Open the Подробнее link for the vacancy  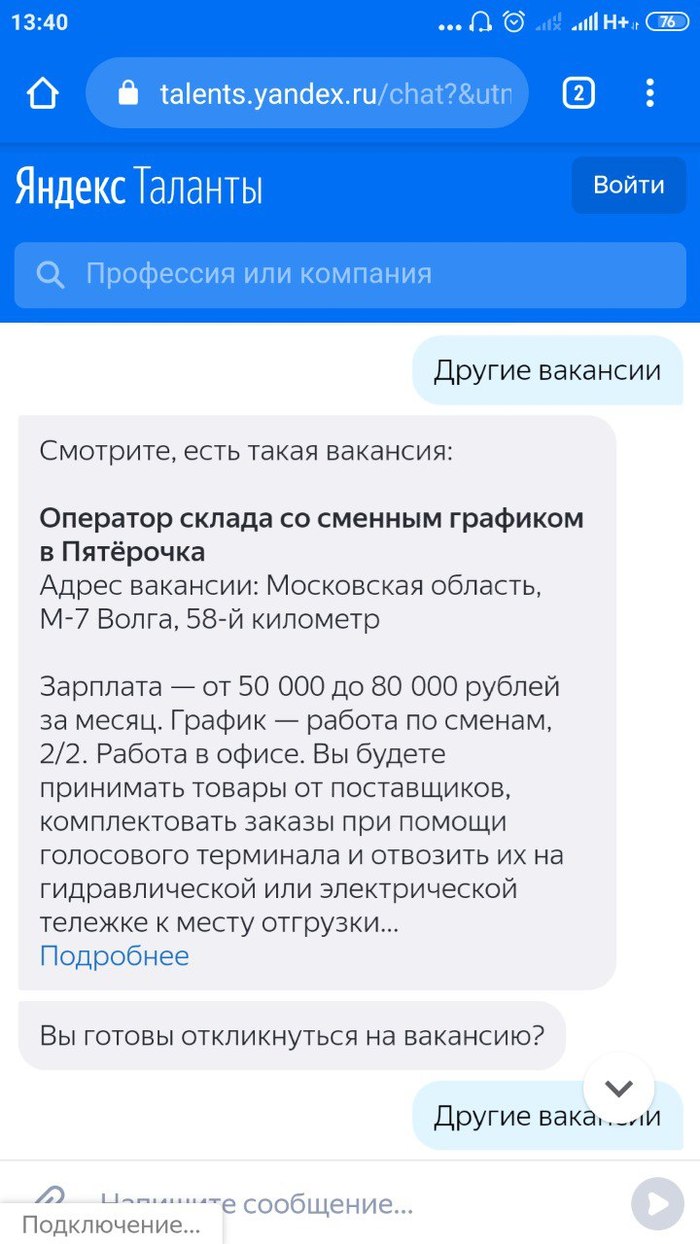point(114,956)
